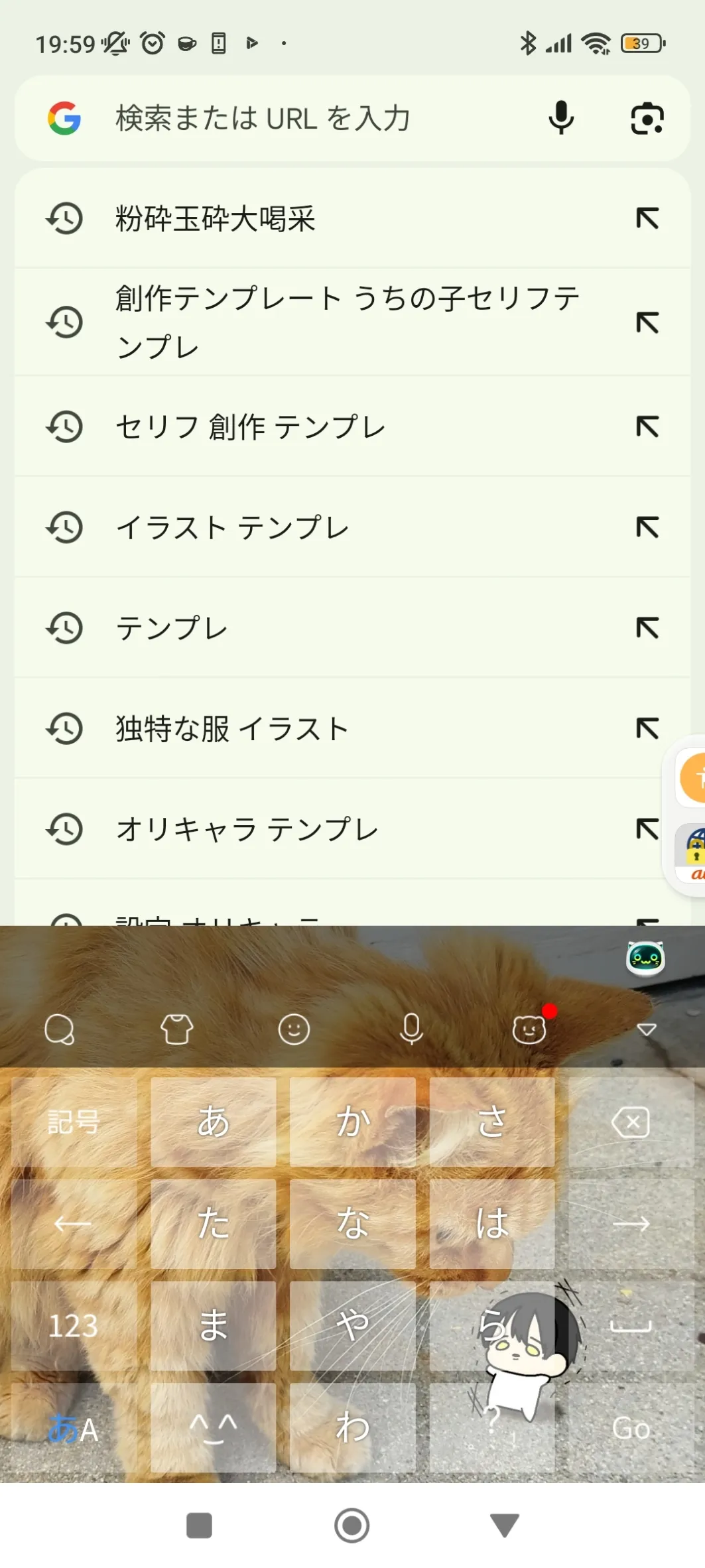Open the keyboard emoji smiley panel
Screen dimensions: 705x1568
[294, 1029]
